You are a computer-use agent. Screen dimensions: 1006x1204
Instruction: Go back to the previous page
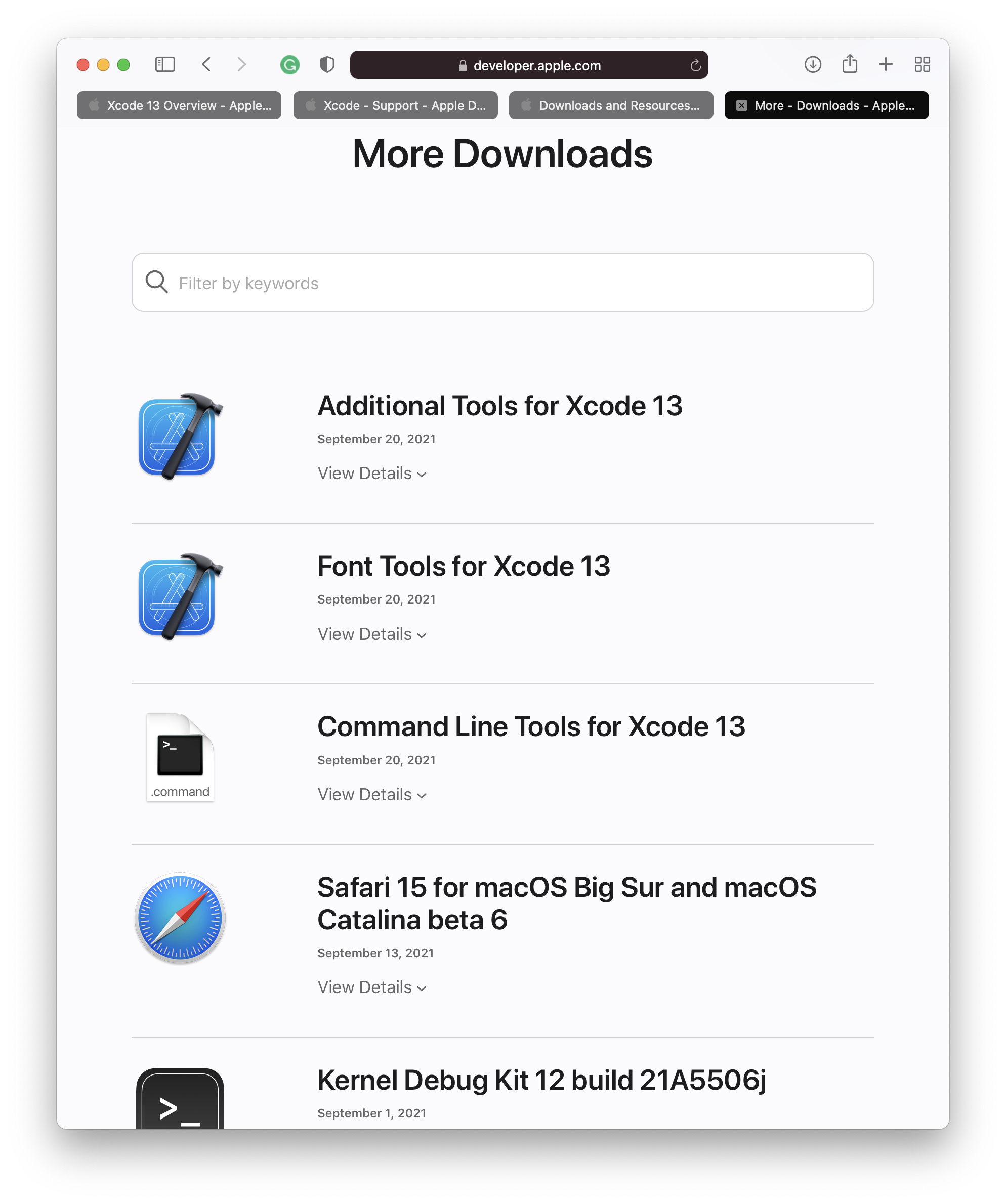point(206,64)
